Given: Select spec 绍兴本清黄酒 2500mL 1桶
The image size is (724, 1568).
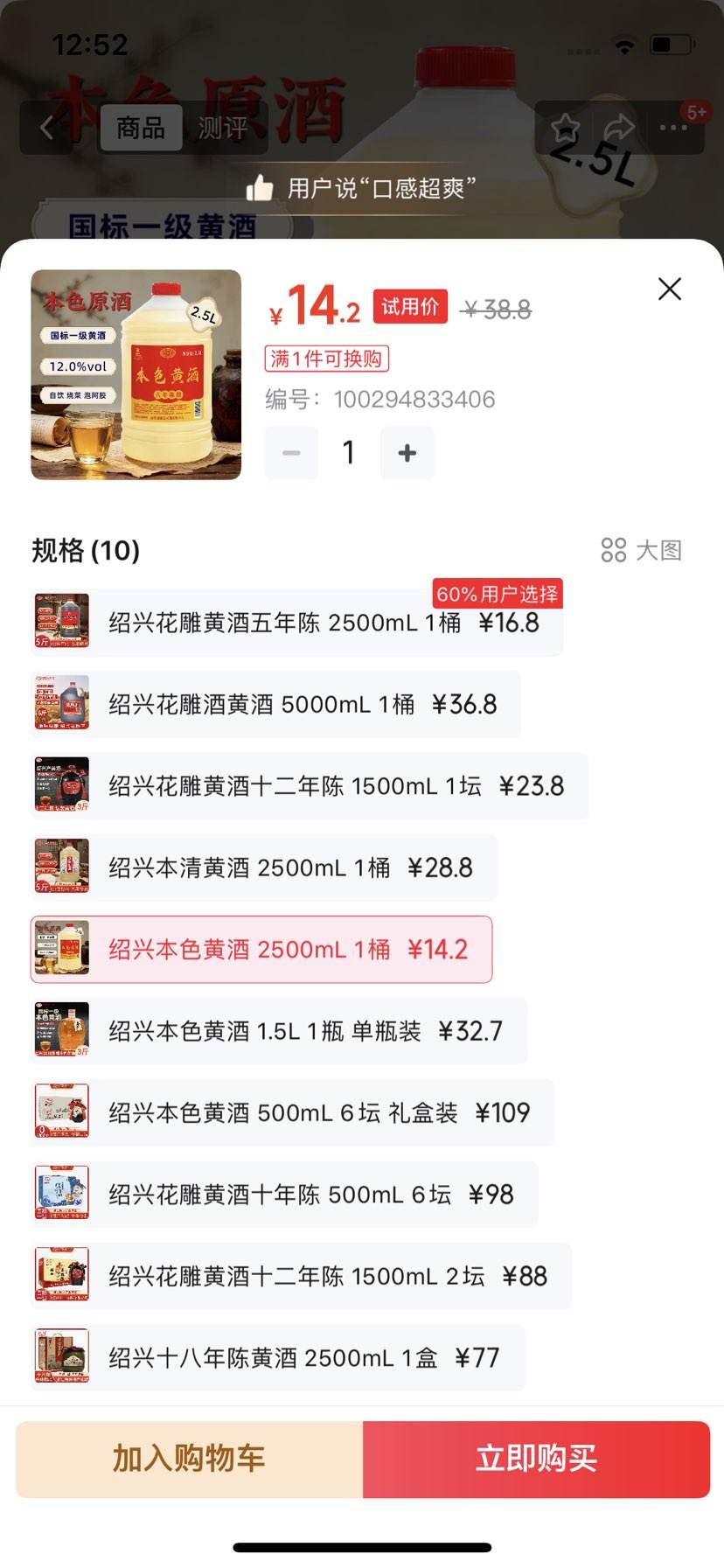Looking at the screenshot, I should pos(261,867).
